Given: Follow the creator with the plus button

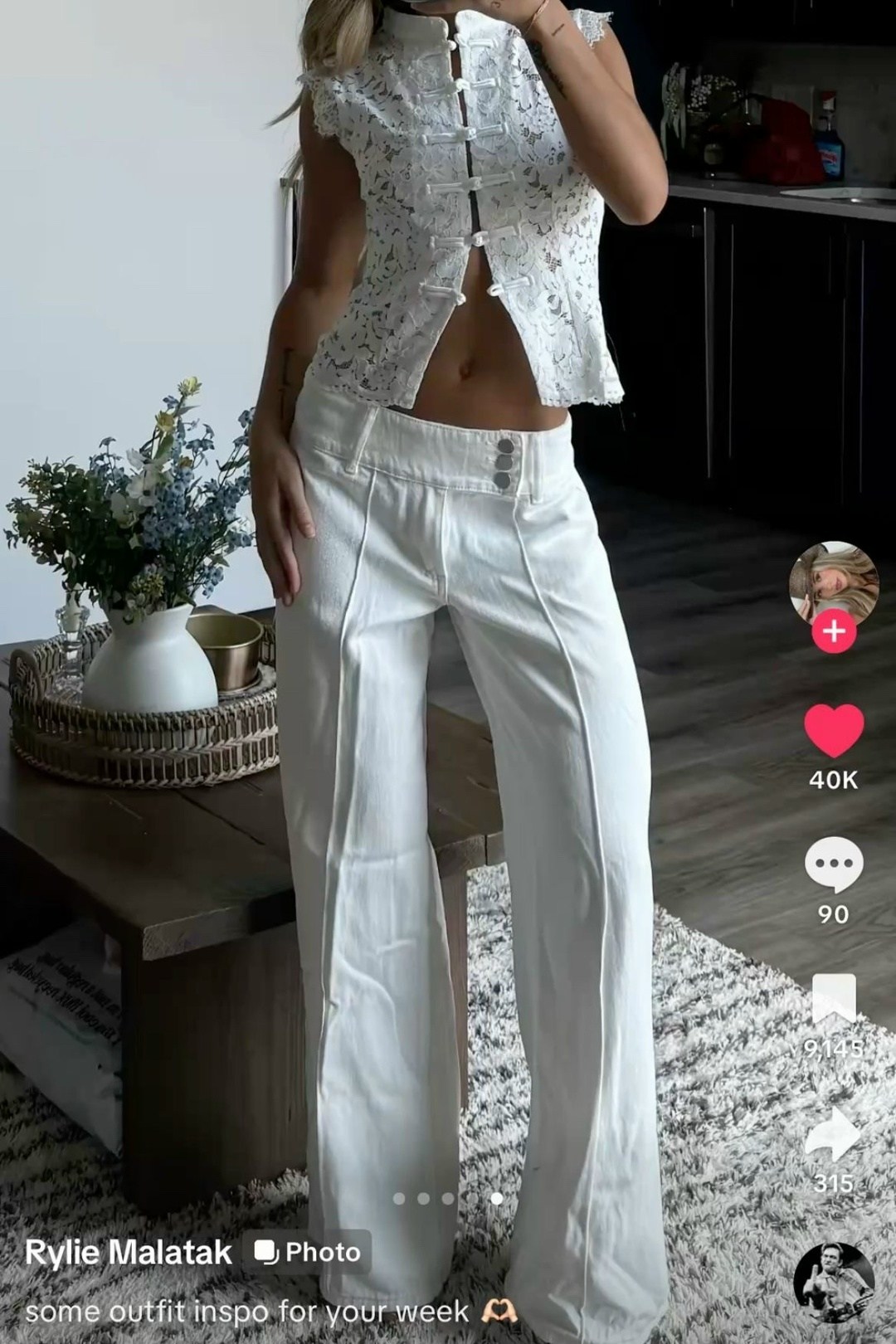Looking at the screenshot, I should [833, 632].
